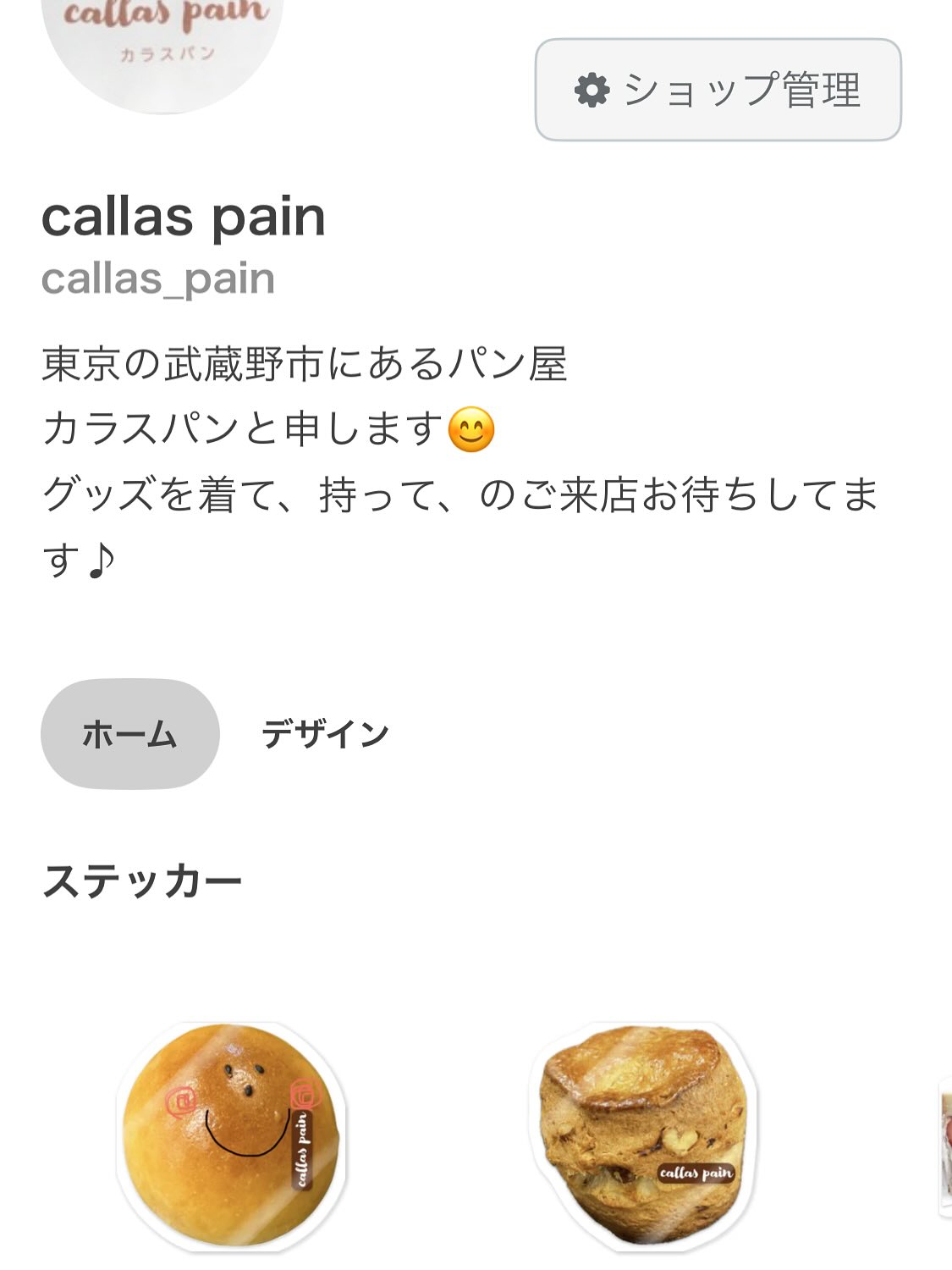Open the smiley bread sticker product
Viewport: 952px width, 1270px height.
231,1136
